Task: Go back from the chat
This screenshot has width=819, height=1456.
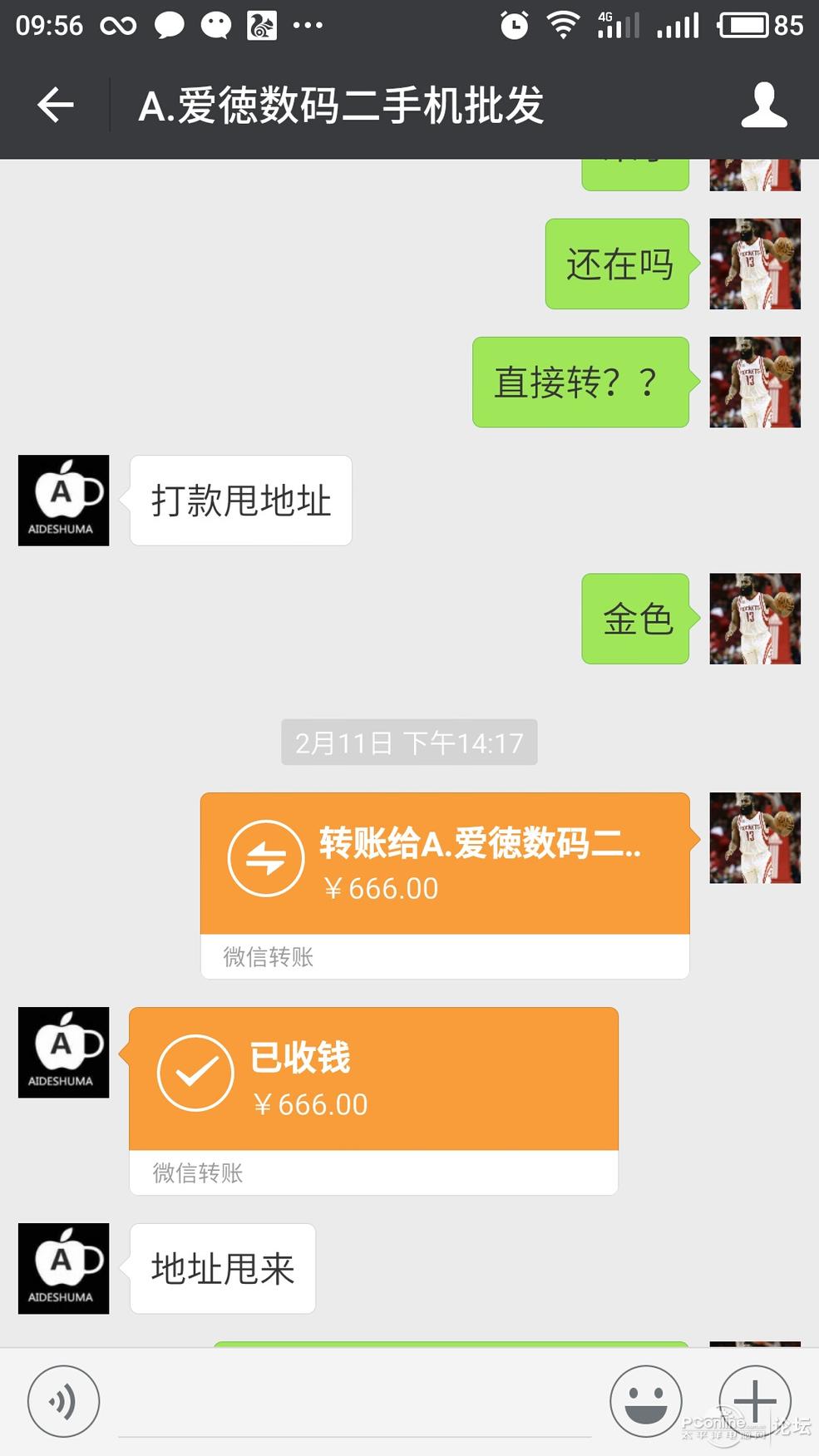Action: (56, 106)
